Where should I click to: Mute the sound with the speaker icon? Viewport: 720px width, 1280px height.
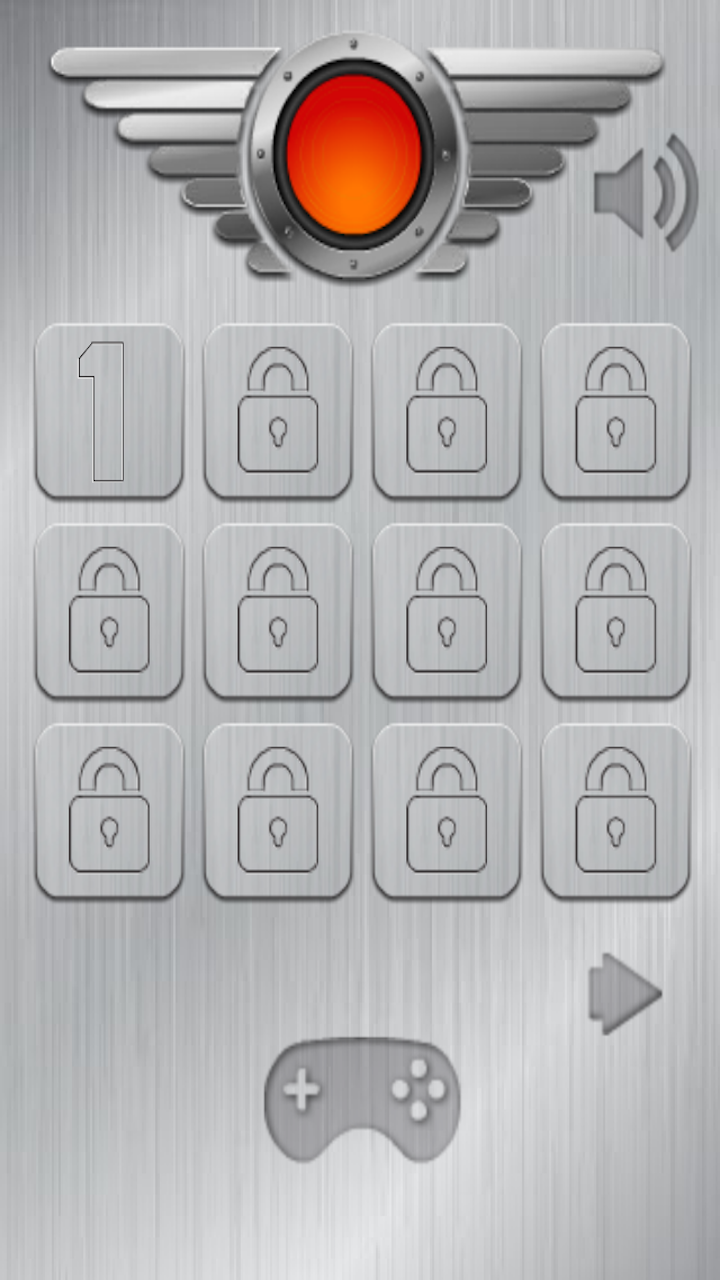point(644,192)
